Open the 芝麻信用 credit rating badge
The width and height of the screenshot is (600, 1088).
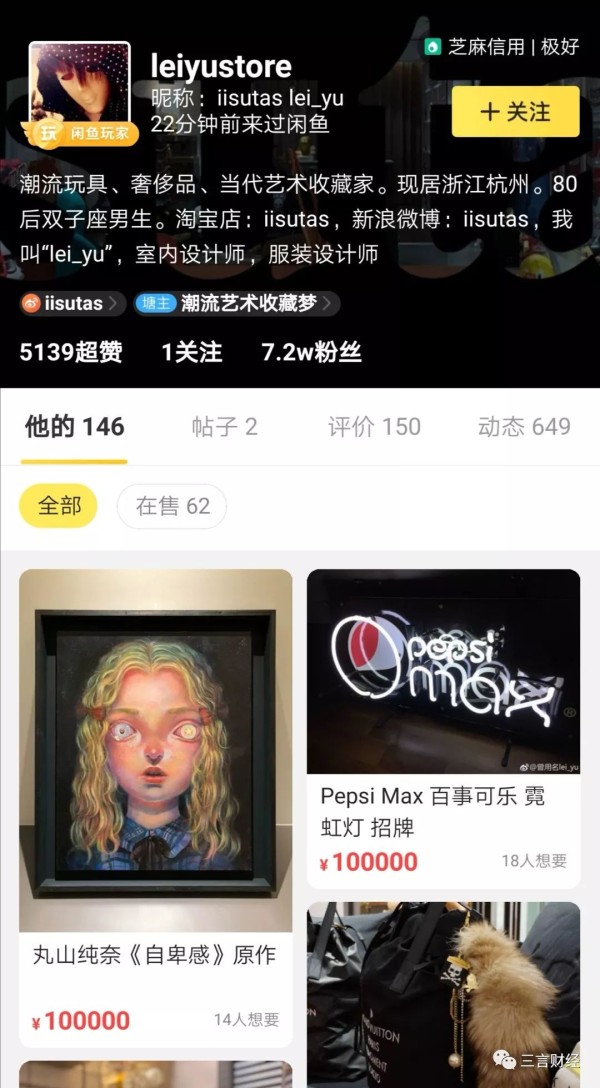pos(501,46)
